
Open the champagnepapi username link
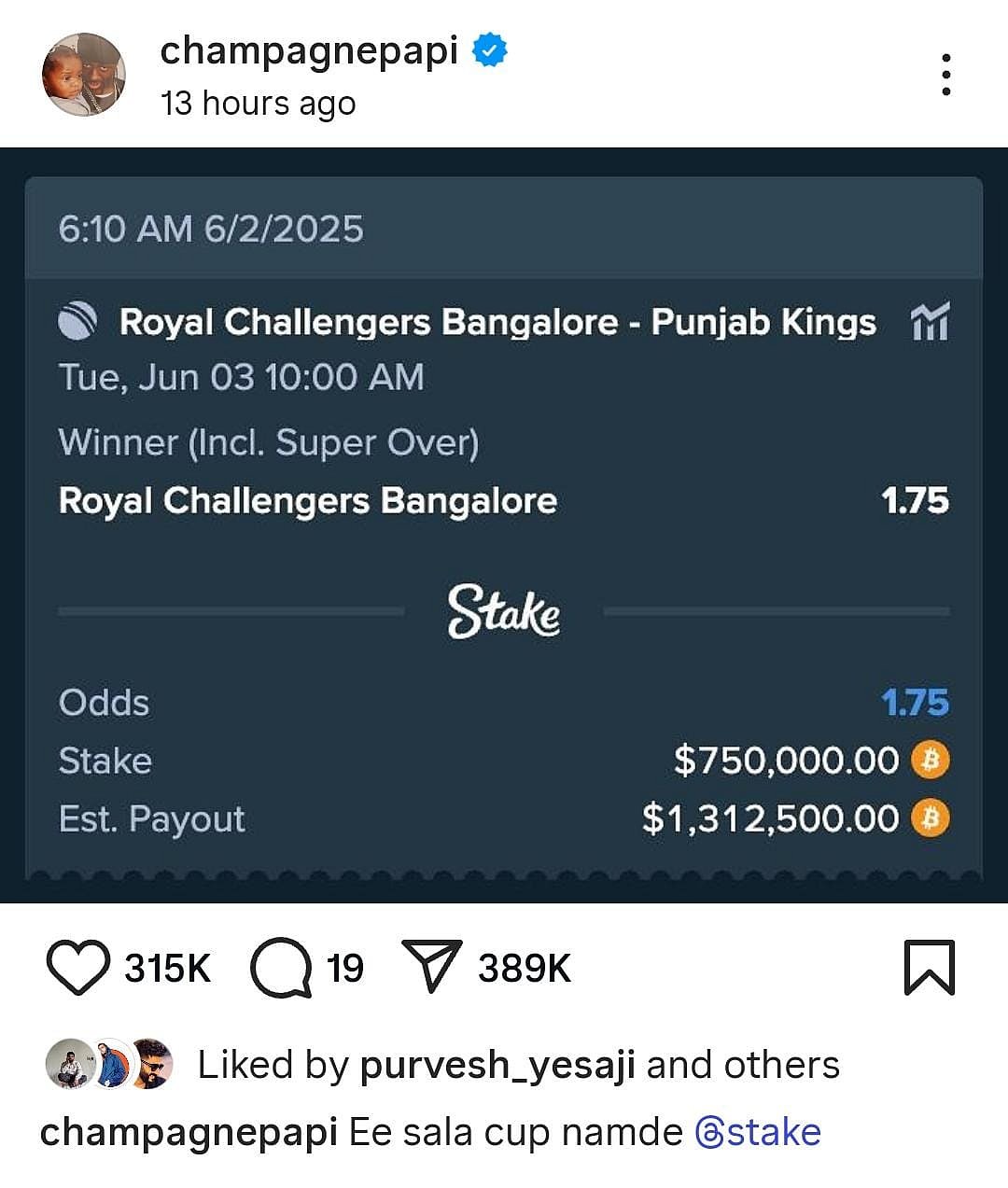tap(309, 50)
